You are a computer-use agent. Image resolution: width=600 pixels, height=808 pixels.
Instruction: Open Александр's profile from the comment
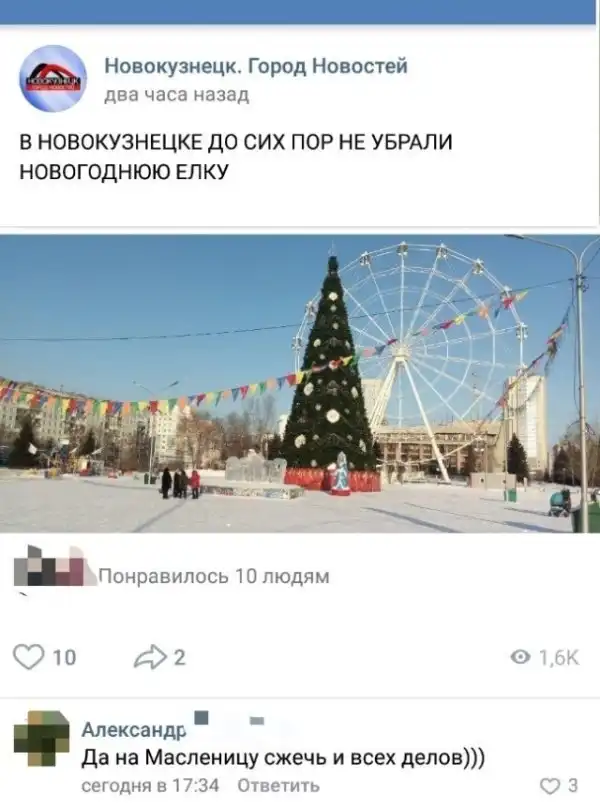pos(132,730)
